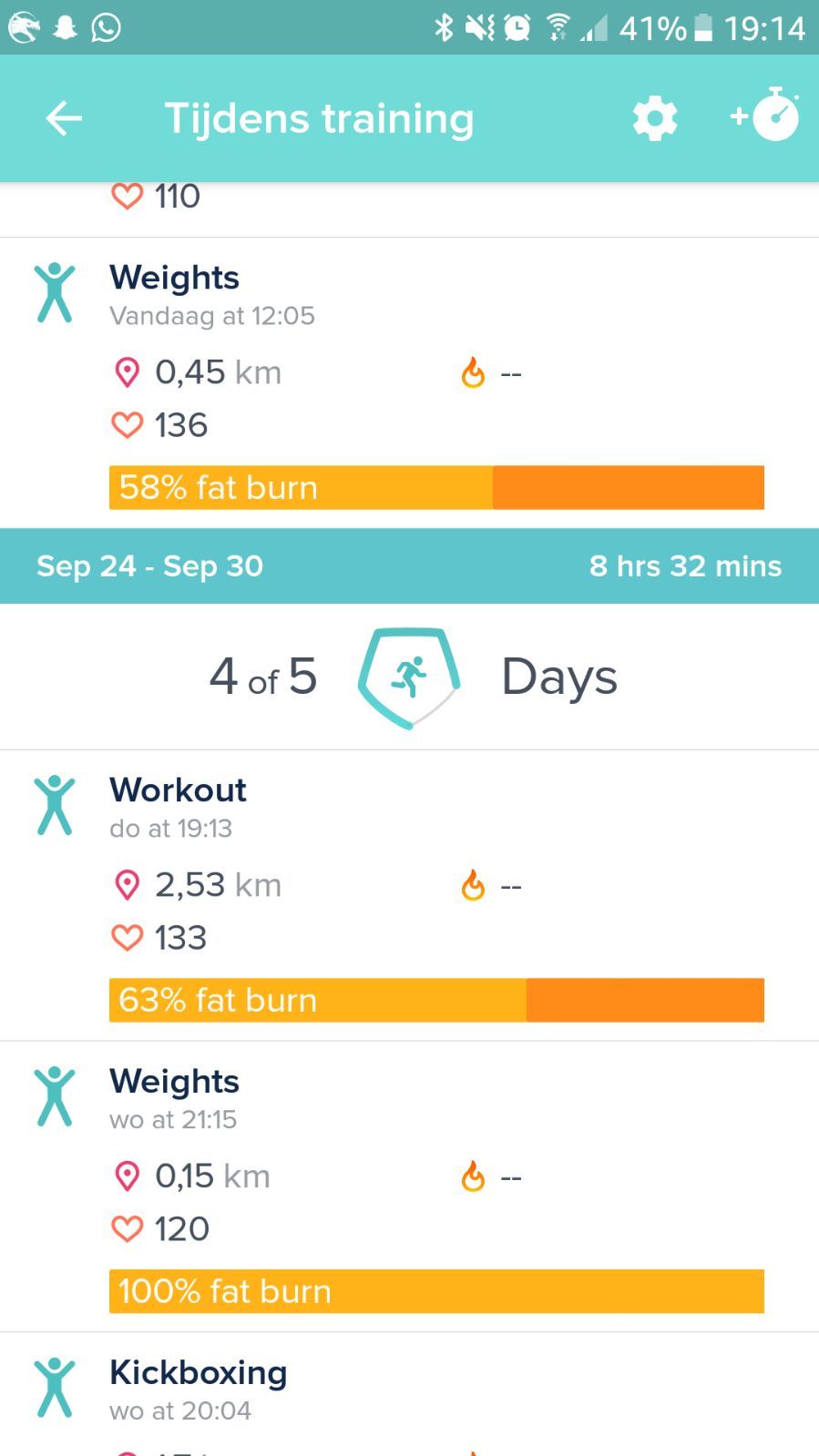Start tracking a new exercise with stopwatch
Screen dimensions: 819x1456
(x=766, y=117)
